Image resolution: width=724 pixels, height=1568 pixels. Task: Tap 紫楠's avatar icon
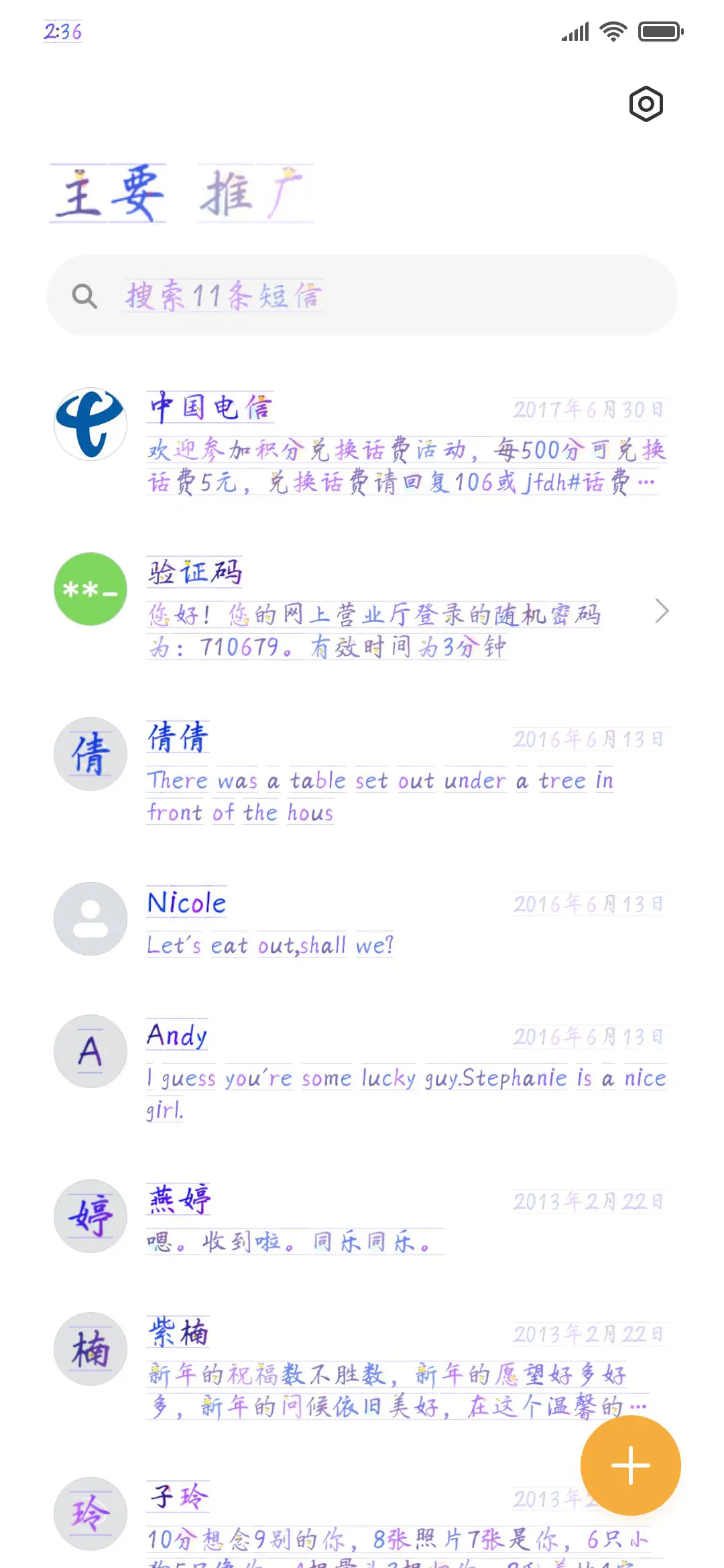[90, 1349]
